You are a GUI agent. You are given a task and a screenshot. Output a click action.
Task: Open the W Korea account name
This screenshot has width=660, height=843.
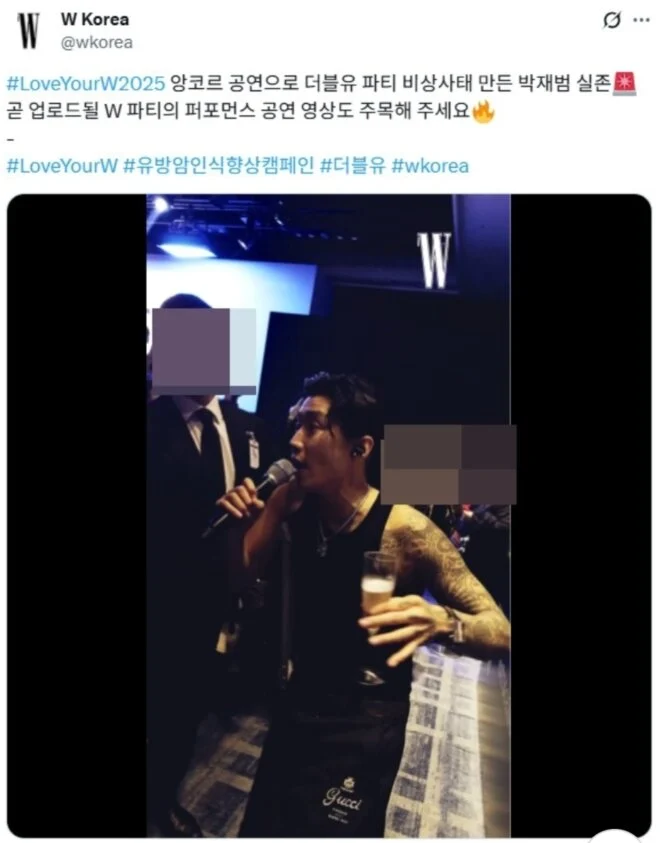(95, 20)
